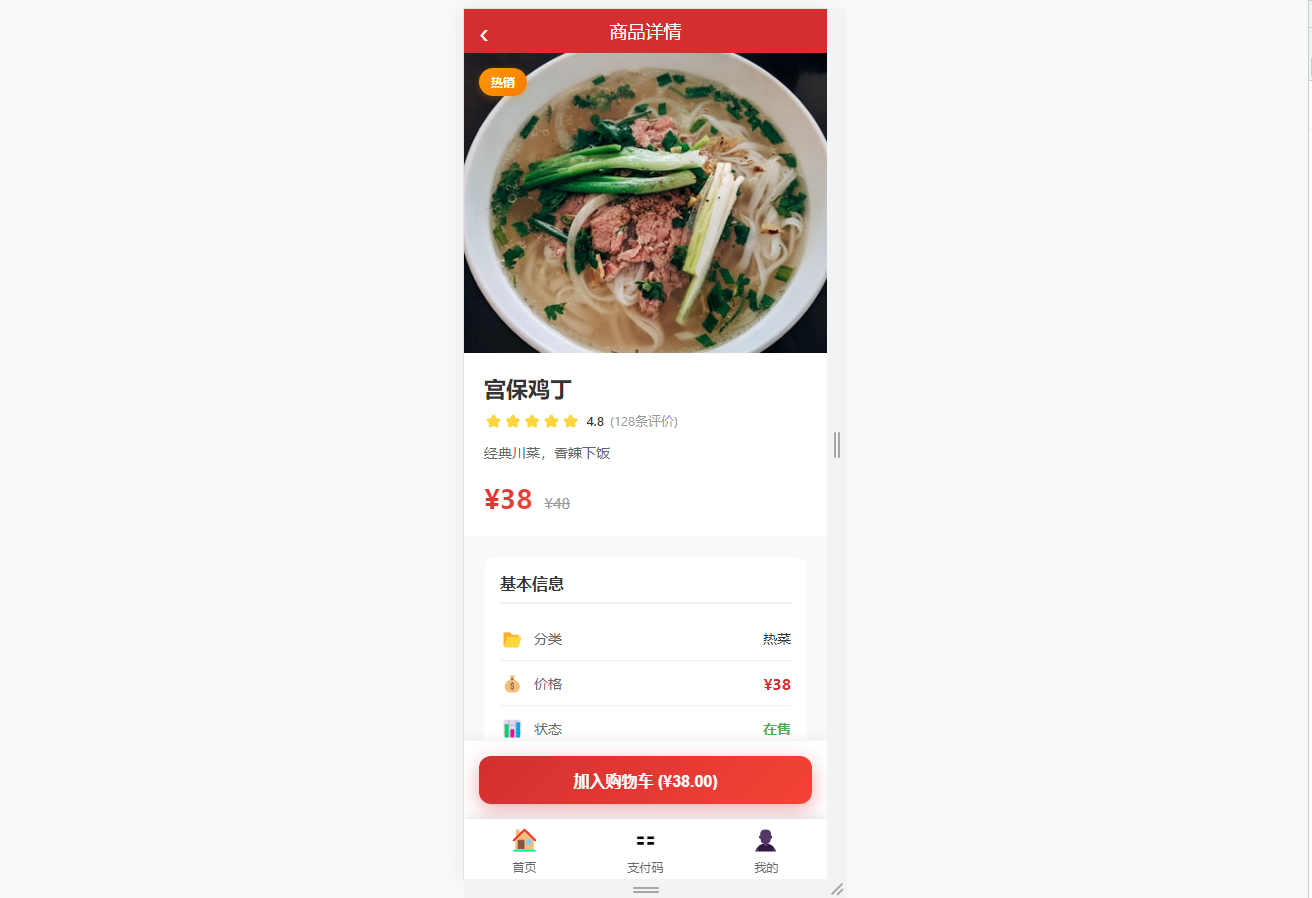Add 宫保鸡丁 to cart with 加入购物车

pyautogui.click(x=645, y=780)
